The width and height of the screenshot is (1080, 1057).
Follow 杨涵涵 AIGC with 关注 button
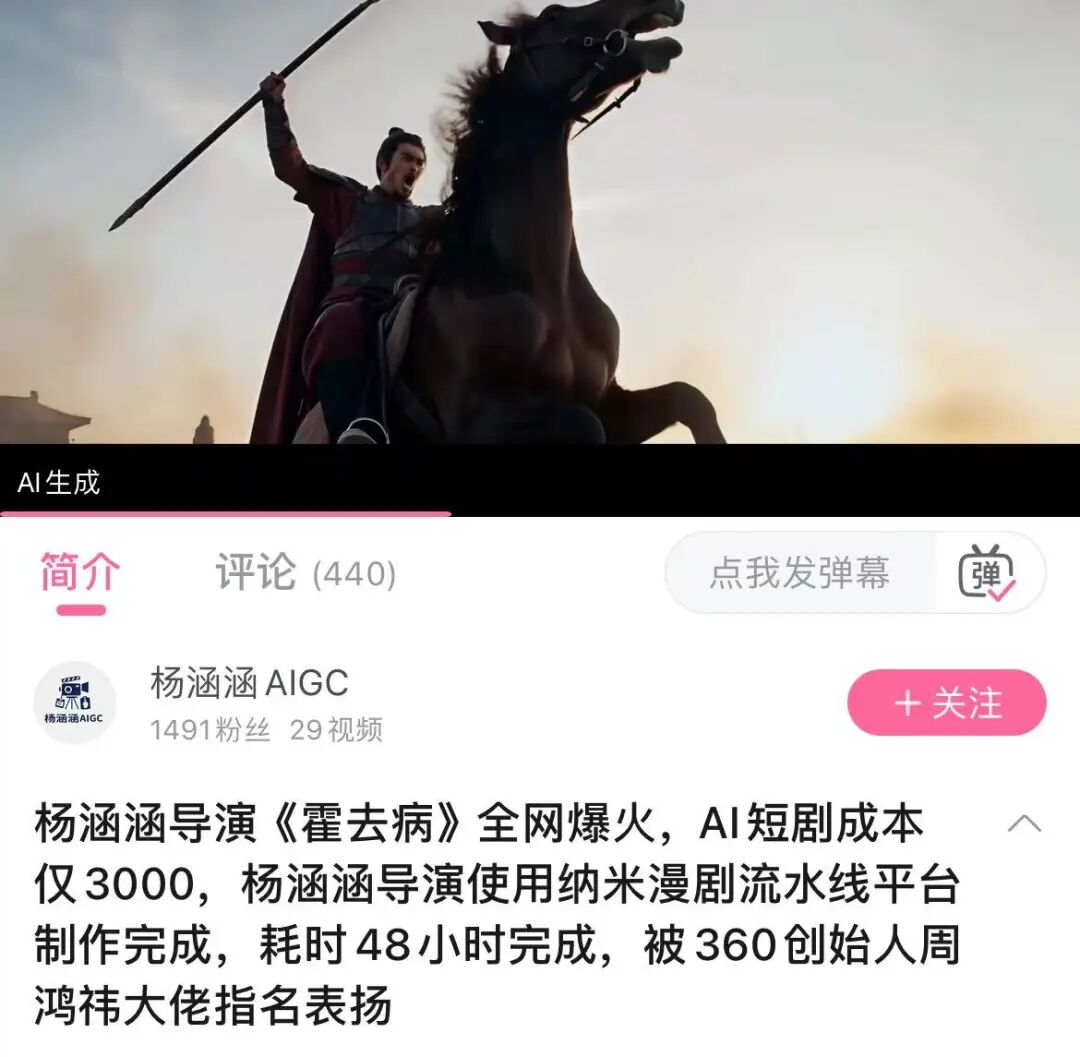[x=946, y=702]
